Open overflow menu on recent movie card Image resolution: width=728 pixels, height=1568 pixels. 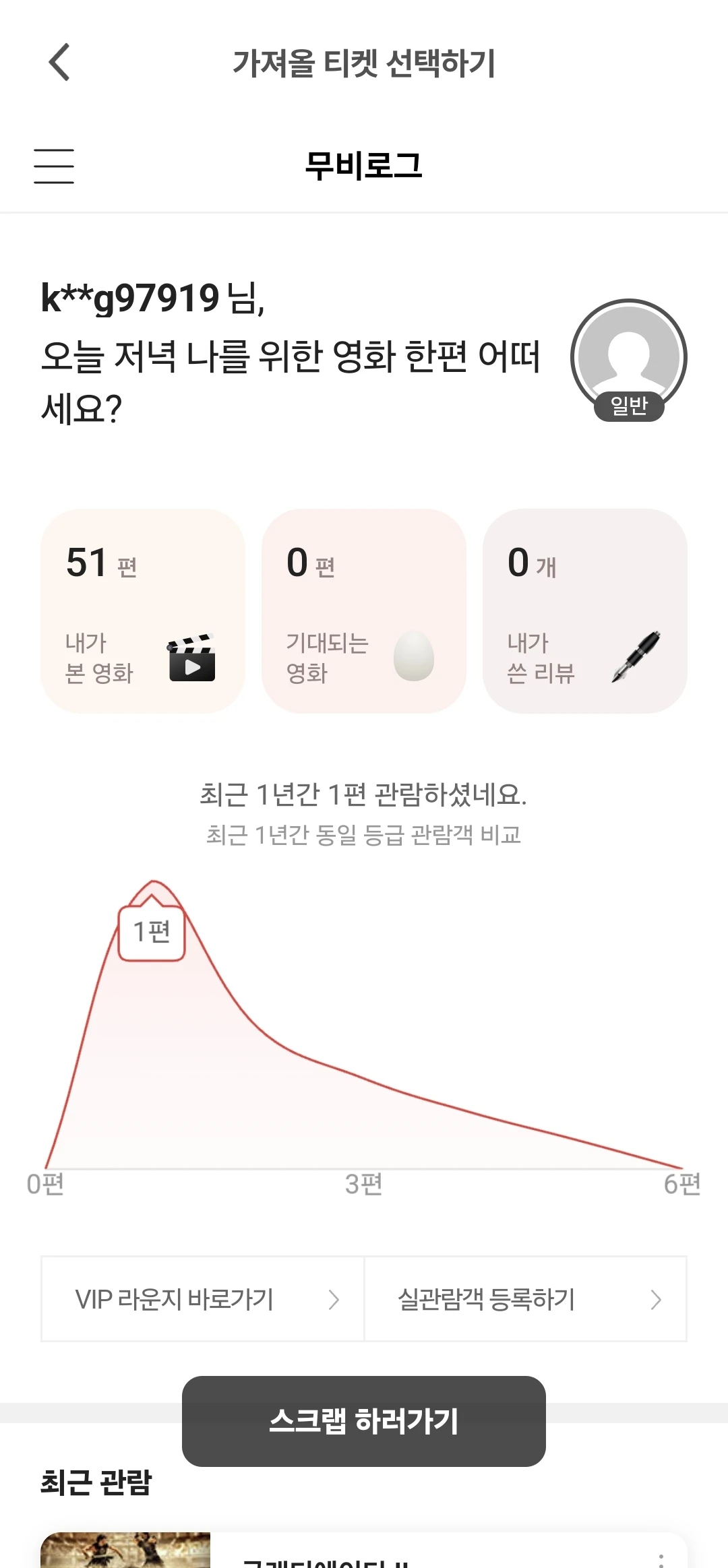[x=661, y=1559]
